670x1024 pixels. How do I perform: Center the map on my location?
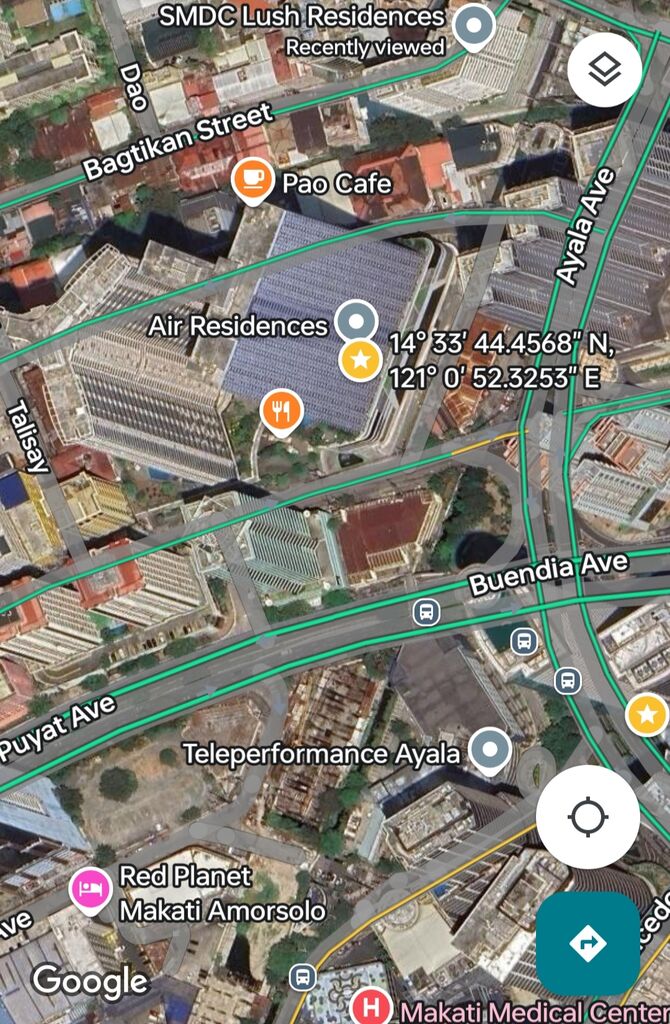pos(588,817)
